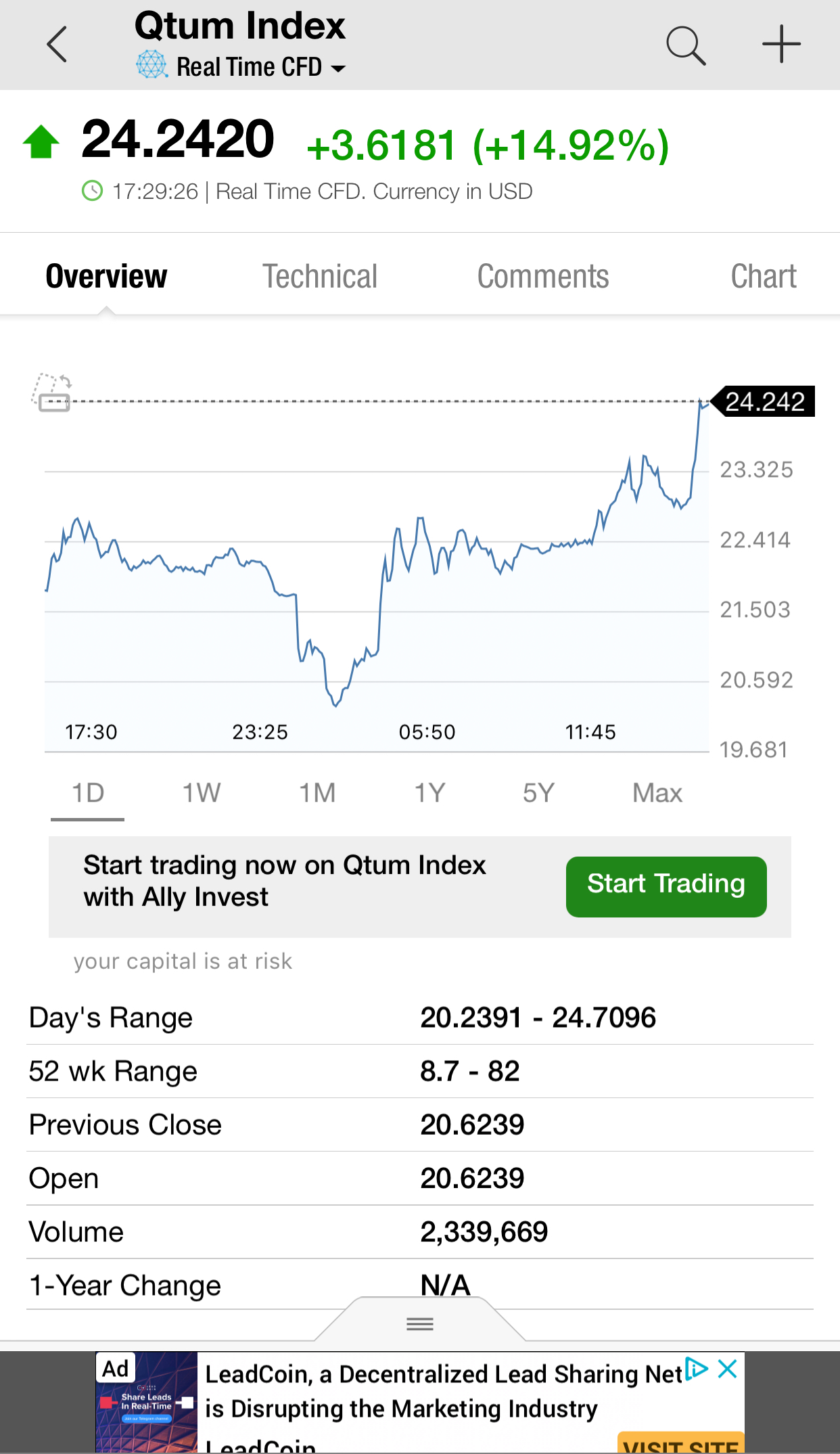This screenshot has width=840, height=1454.
Task: Add Qtum Index with the plus icon
Action: pos(781,45)
